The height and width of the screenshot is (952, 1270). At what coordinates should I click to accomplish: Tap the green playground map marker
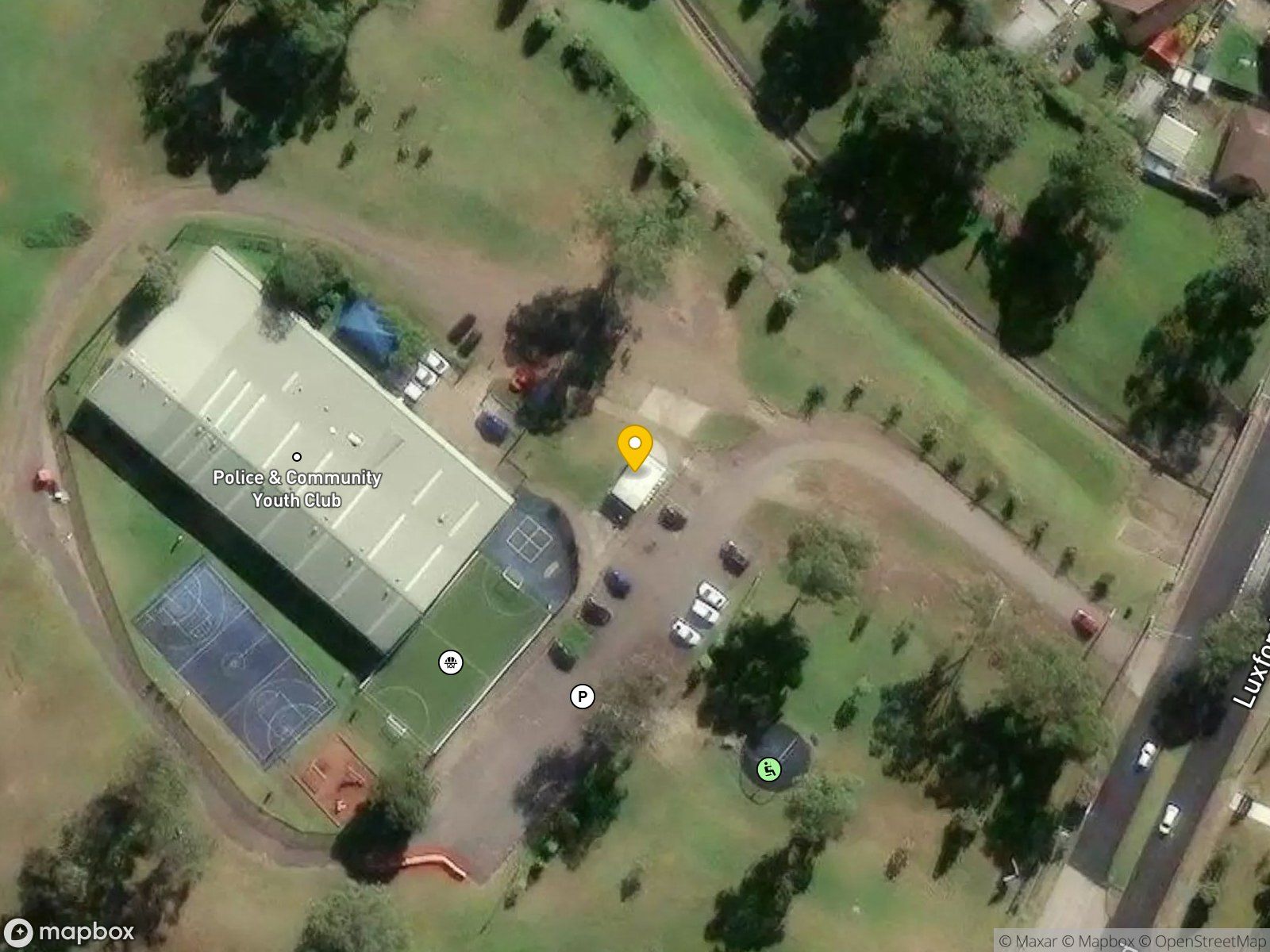tap(768, 769)
